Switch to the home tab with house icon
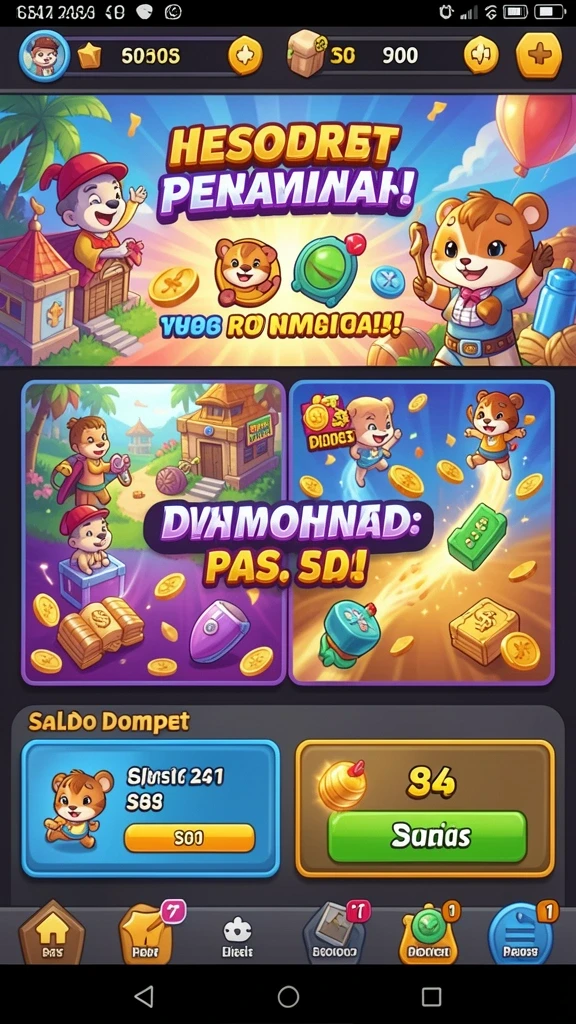The height and width of the screenshot is (1024, 576). point(52,934)
